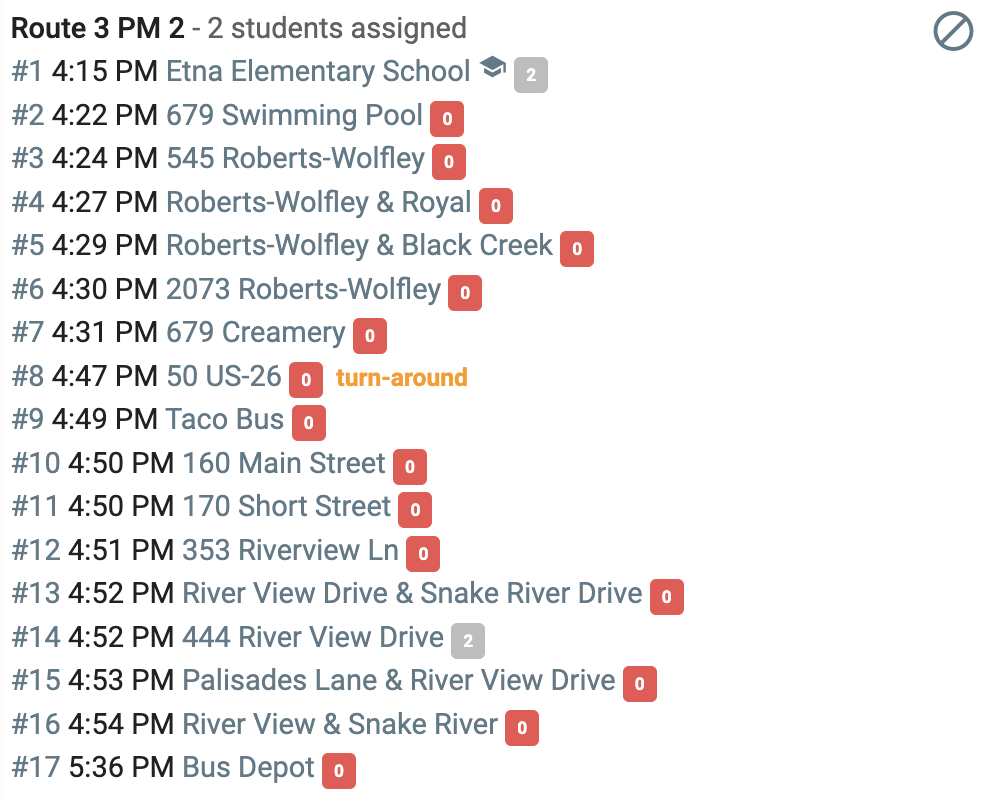Select the 679 Creamery stop
Viewport: 986px width, 802px height.
pos(255,332)
